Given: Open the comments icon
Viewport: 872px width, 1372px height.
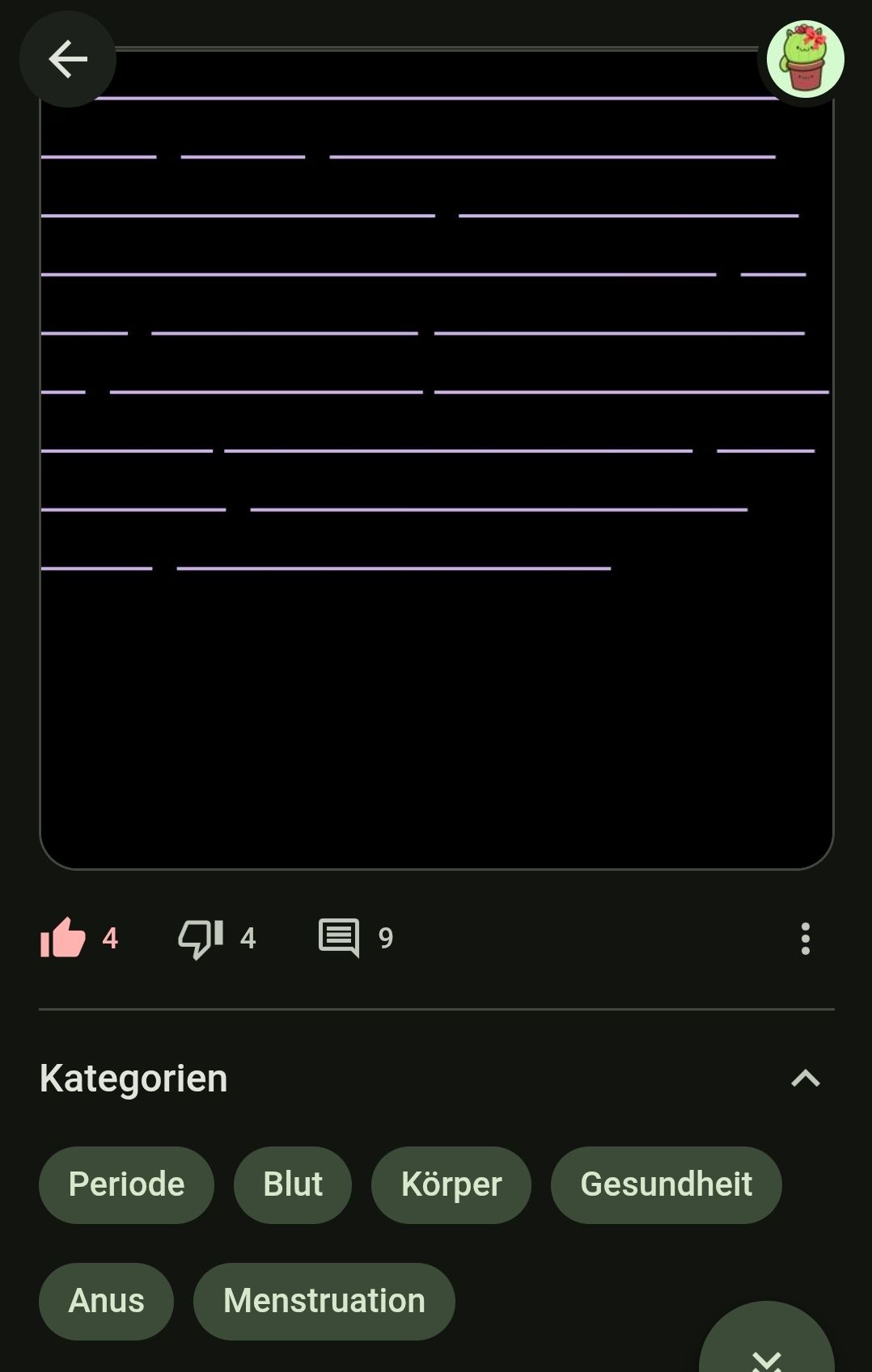Looking at the screenshot, I should 339,938.
